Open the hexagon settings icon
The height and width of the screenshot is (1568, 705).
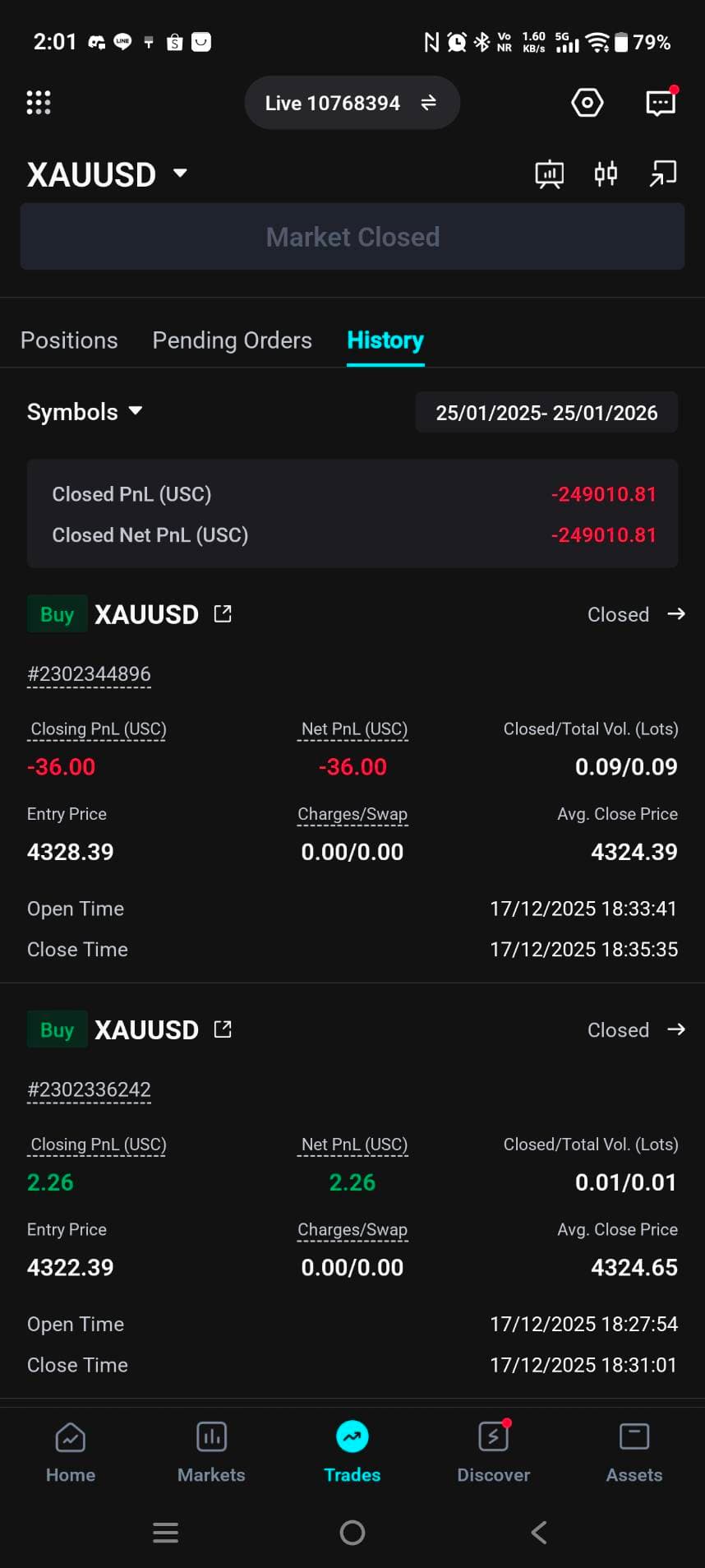pos(587,103)
